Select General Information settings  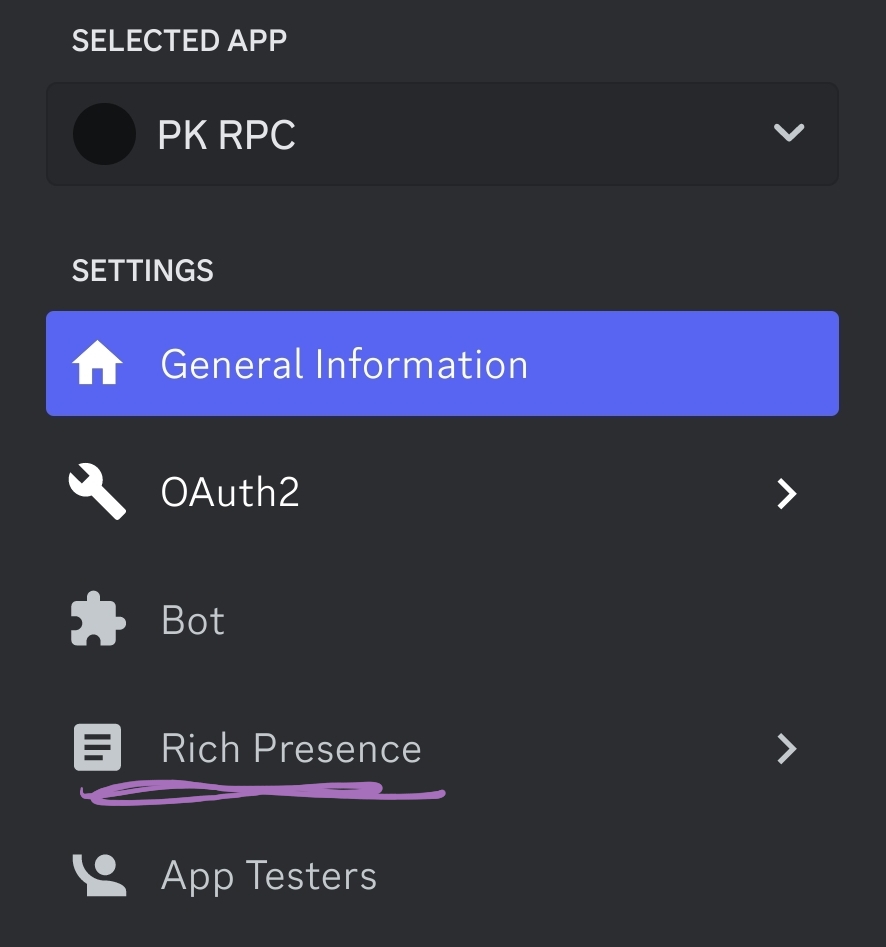point(441,364)
